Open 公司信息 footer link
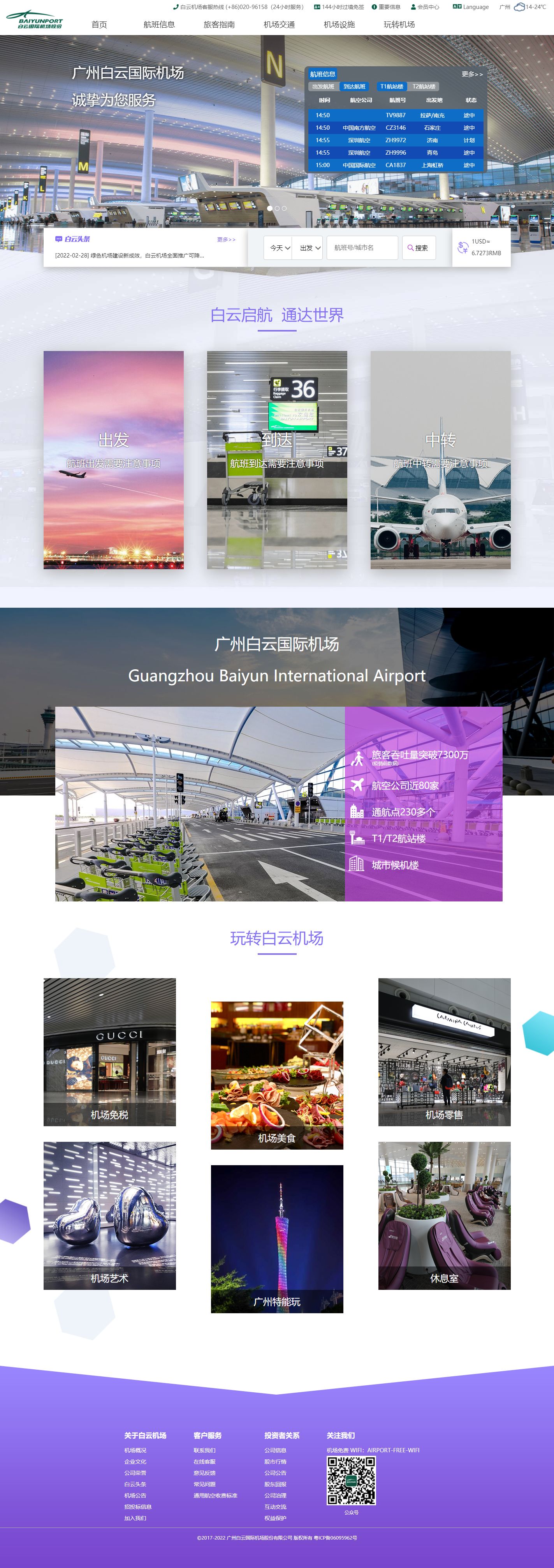Screen dimensions: 554x1568 tap(275, 1450)
